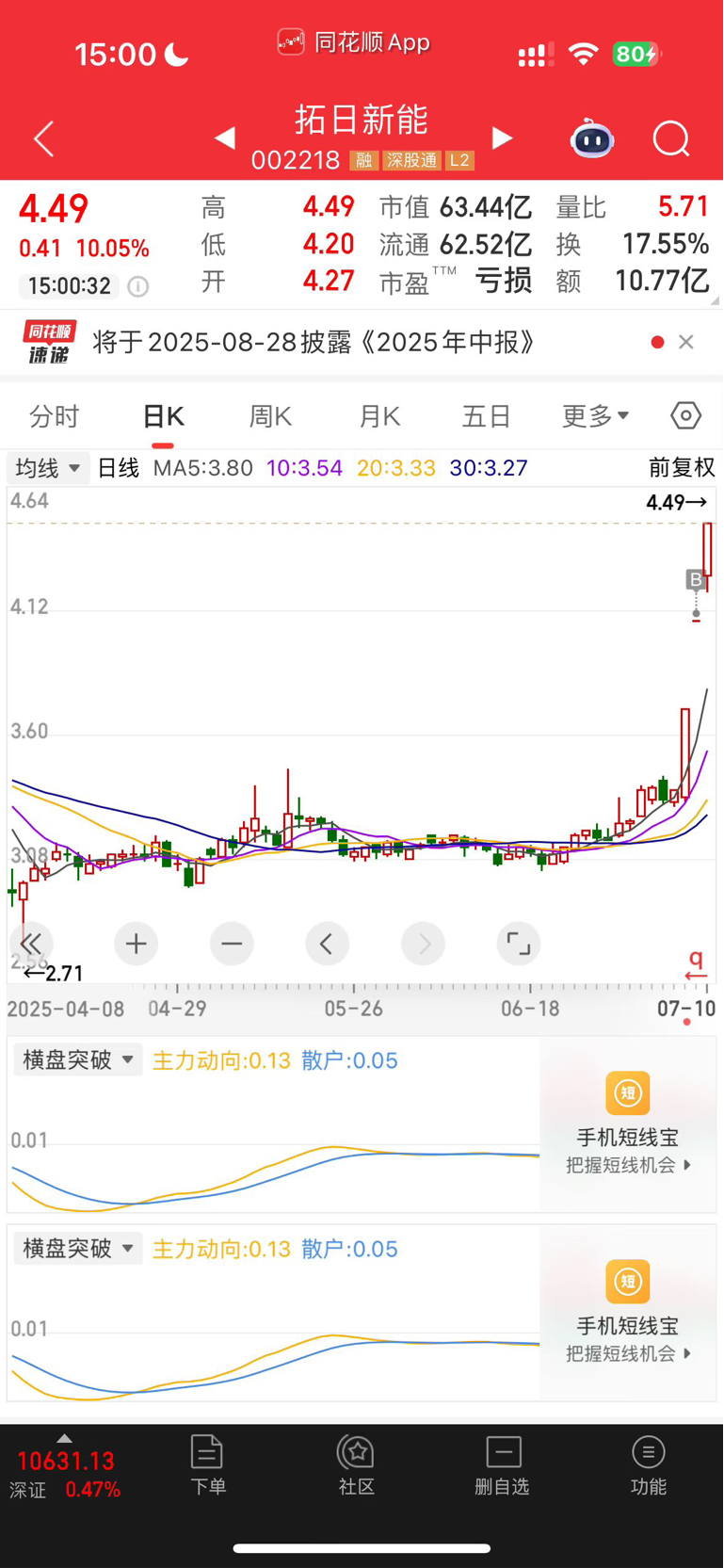
Task: Tap 下单 to place an order
Action: pos(207,1465)
